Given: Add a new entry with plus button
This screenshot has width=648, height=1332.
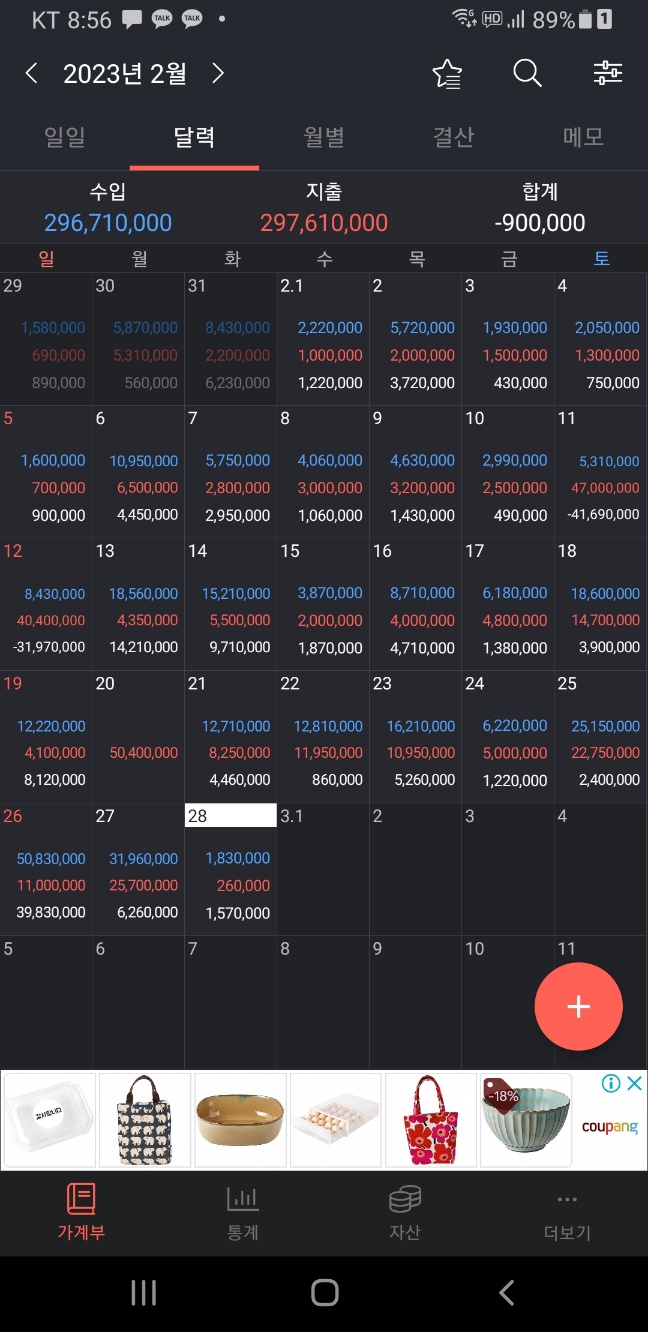Looking at the screenshot, I should click(x=579, y=1007).
